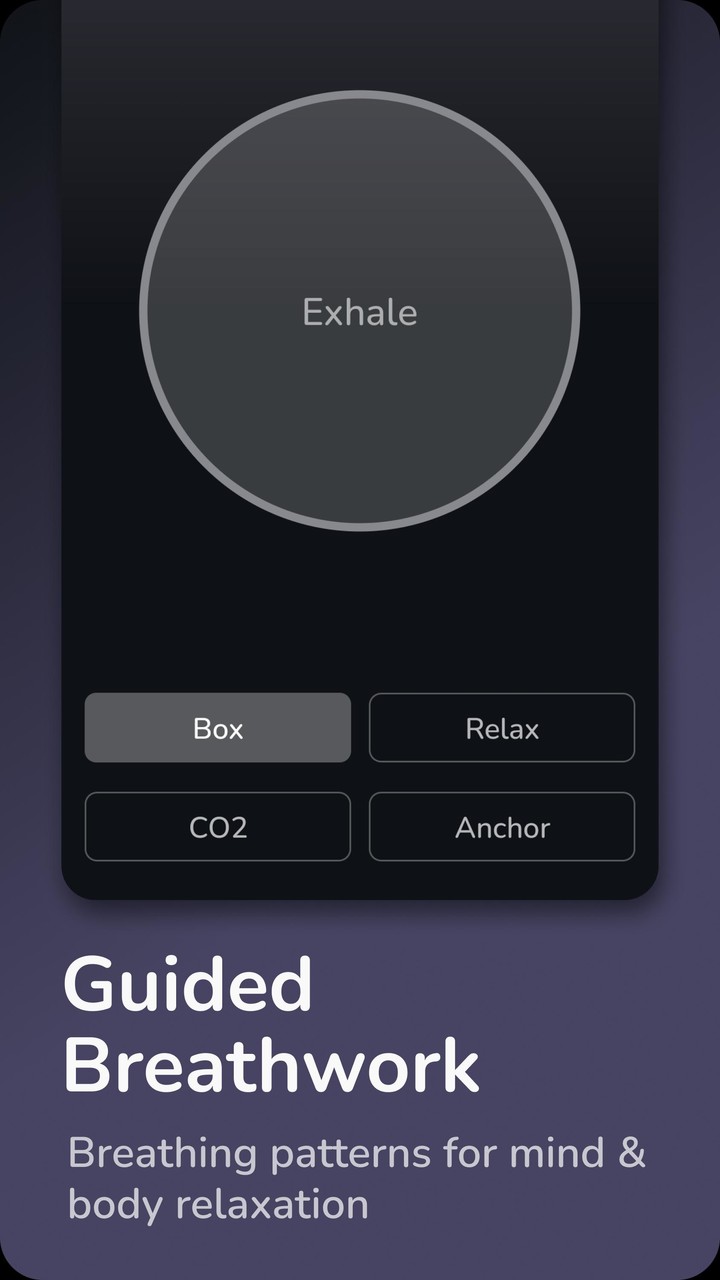Viewport: 720px width, 1280px height.
Task: Select CO2 from the pattern options
Action: click(x=217, y=827)
